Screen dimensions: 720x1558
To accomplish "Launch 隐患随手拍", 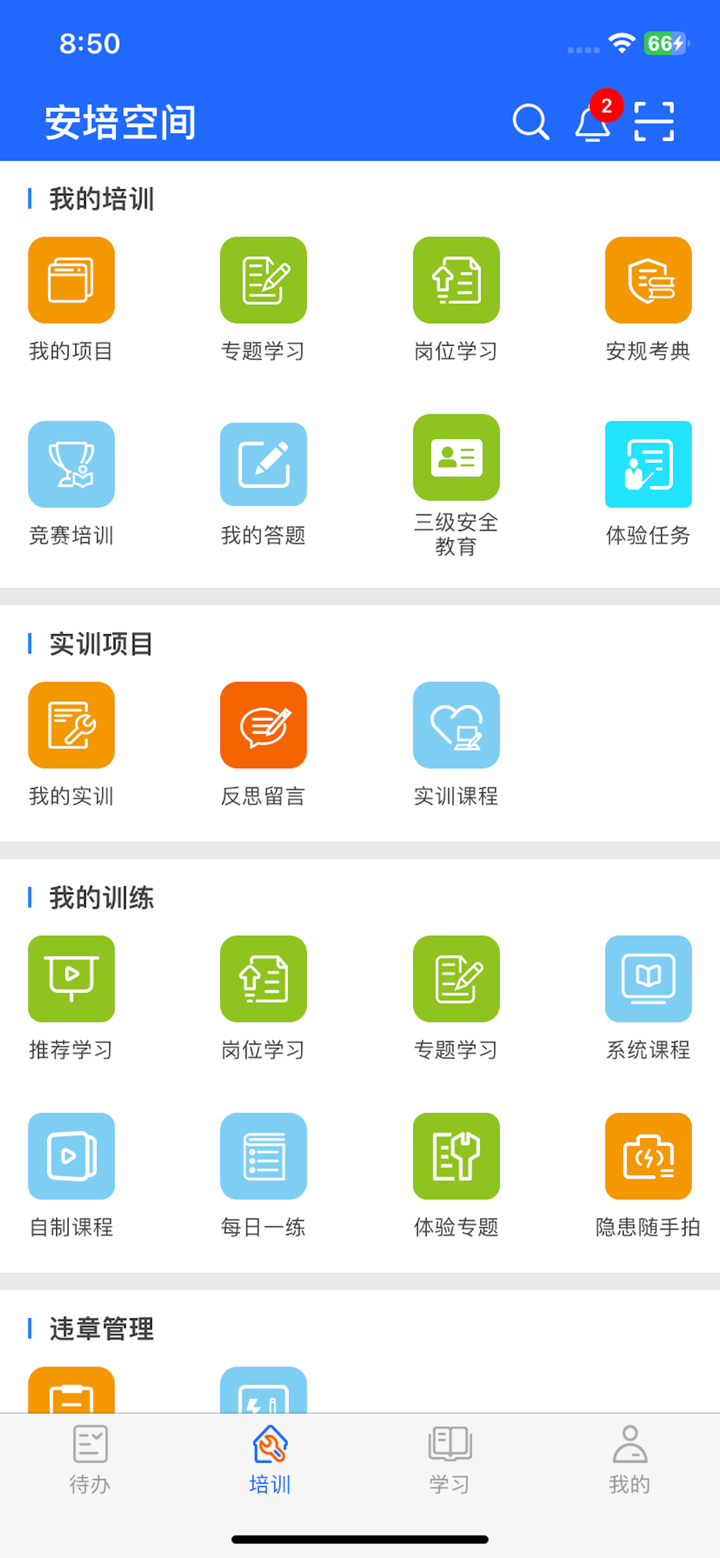I will coord(648,1156).
